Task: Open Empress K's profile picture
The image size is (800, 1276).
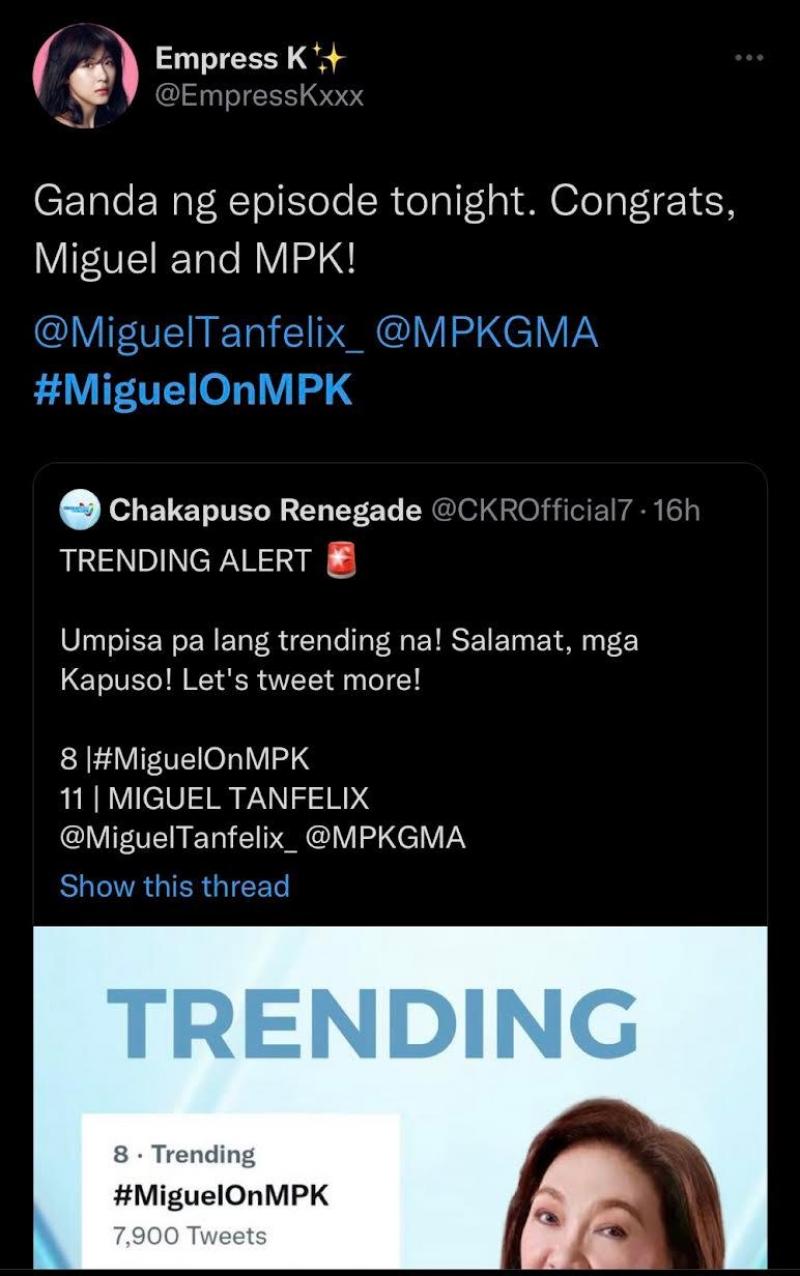Action: (x=84, y=76)
